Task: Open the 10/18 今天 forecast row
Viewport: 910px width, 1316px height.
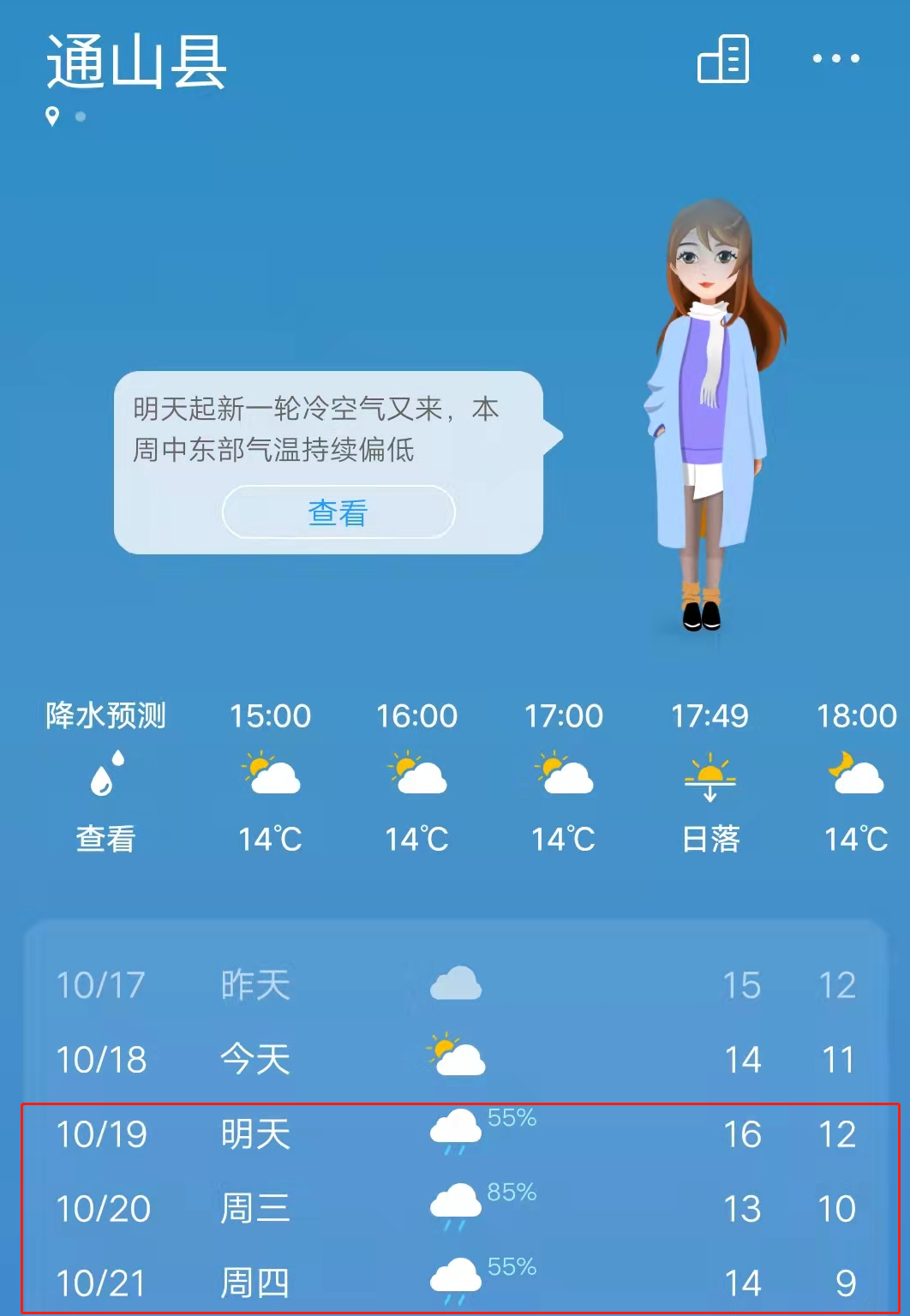Action: 456,1060
